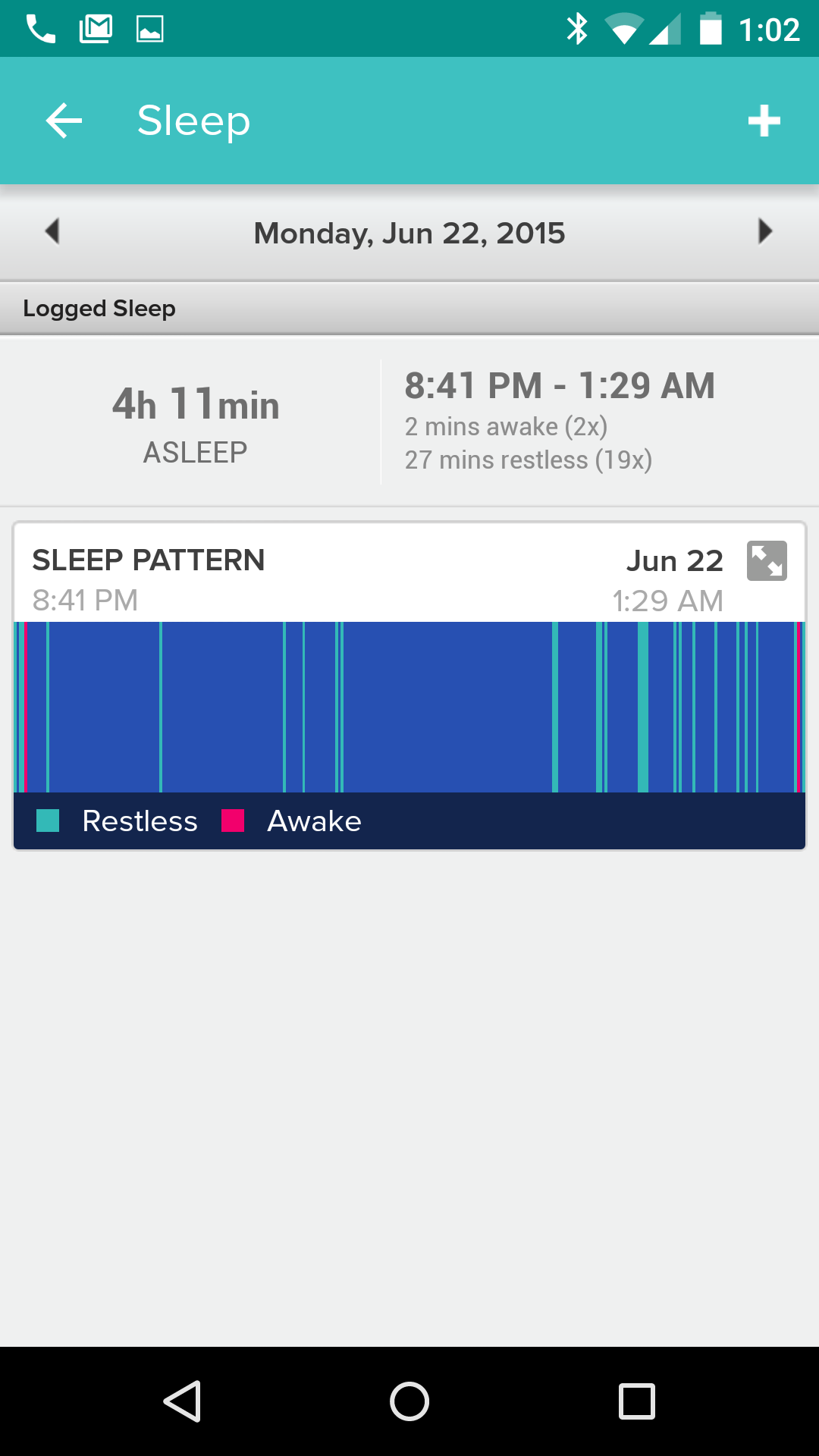819x1456 pixels.
Task: Add a new sleep log
Action: 764,121
